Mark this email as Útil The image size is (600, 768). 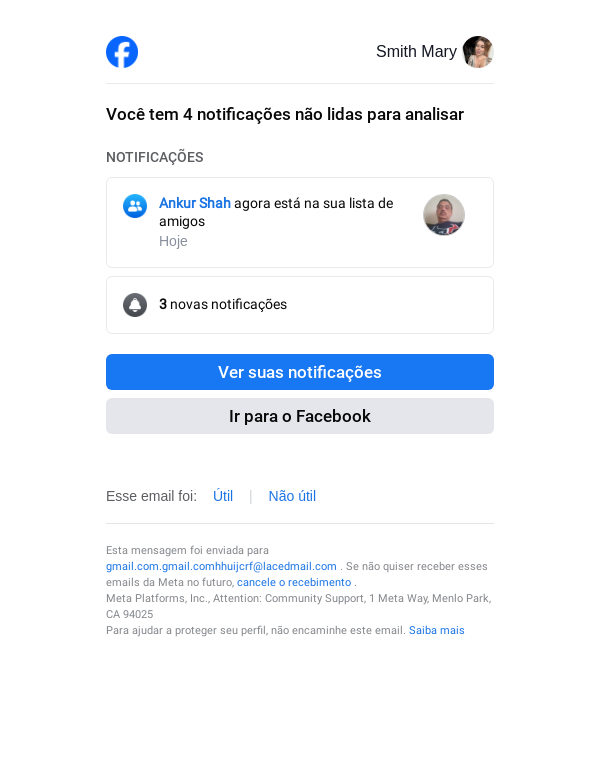click(223, 496)
